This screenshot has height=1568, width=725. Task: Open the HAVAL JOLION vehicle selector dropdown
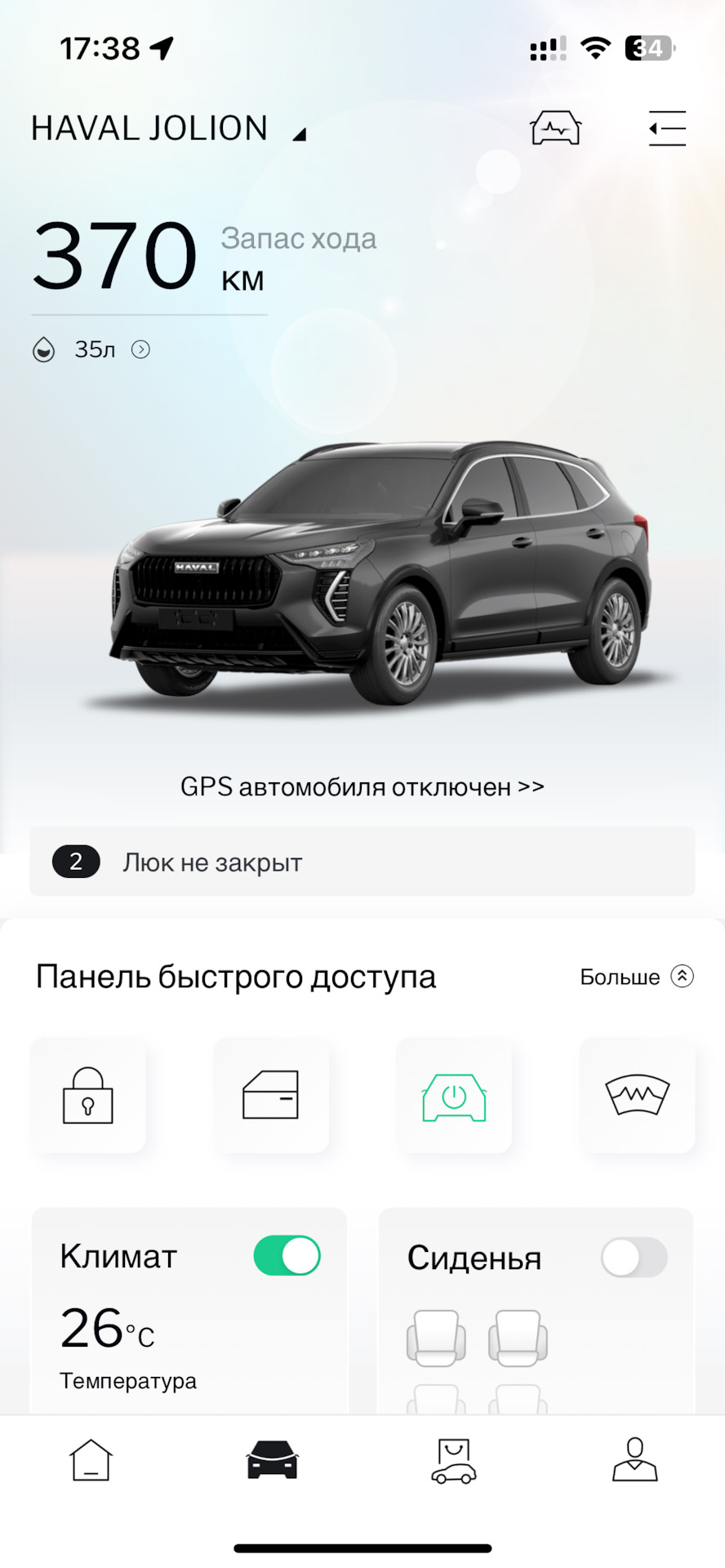(167, 129)
